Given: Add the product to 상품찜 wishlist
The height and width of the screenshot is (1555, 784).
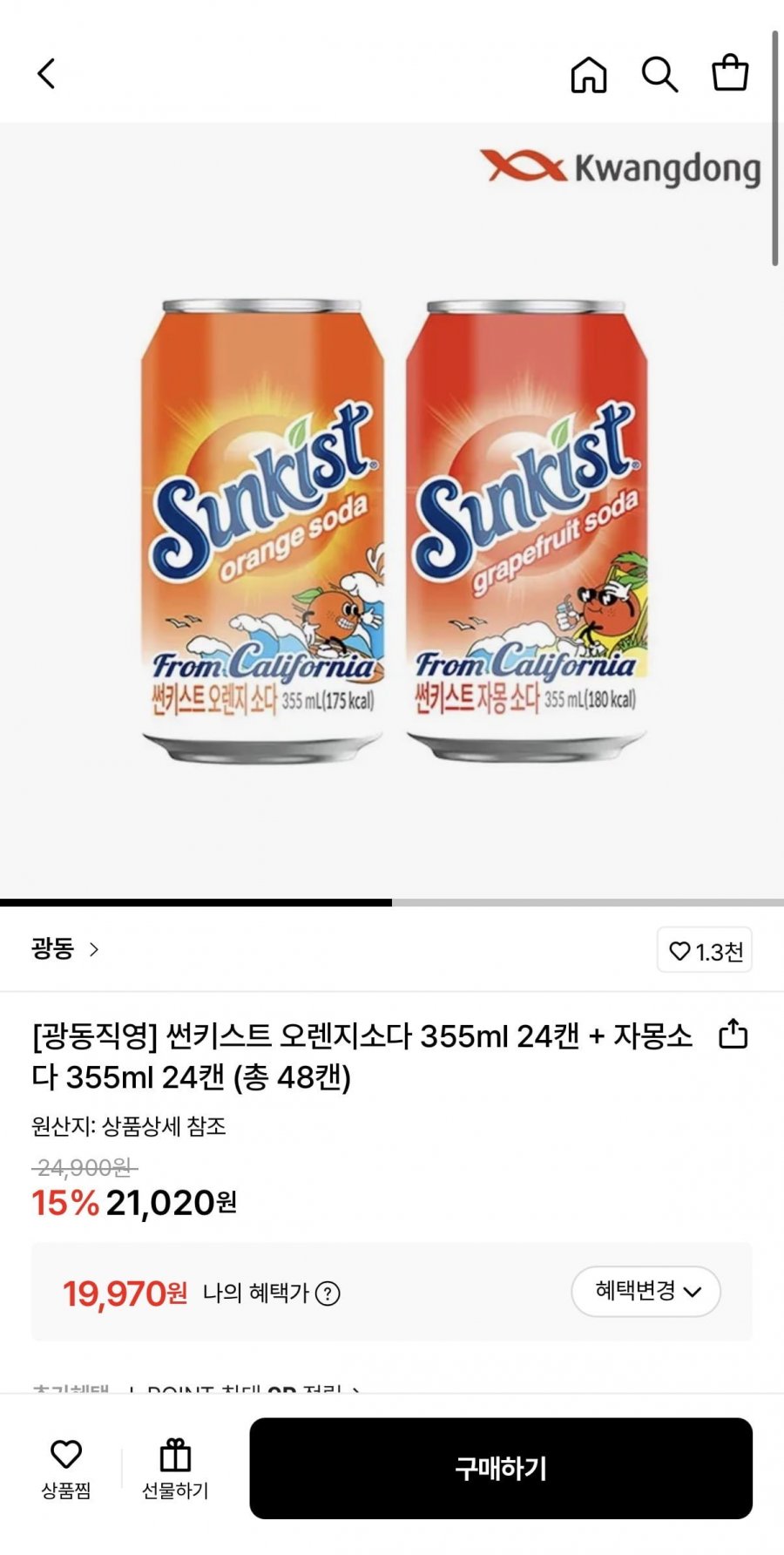Looking at the screenshot, I should 66,1468.
